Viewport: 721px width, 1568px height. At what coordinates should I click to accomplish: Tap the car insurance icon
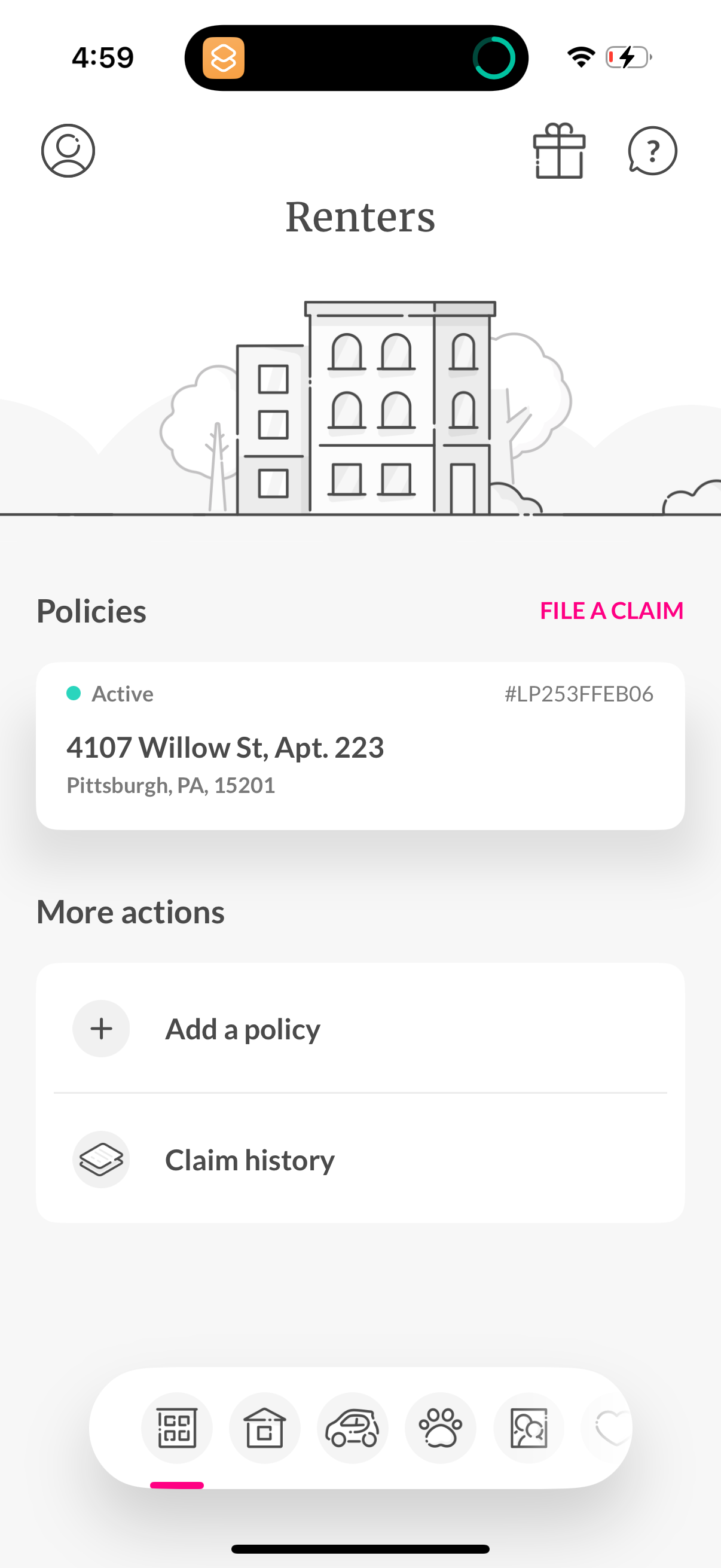click(352, 1429)
